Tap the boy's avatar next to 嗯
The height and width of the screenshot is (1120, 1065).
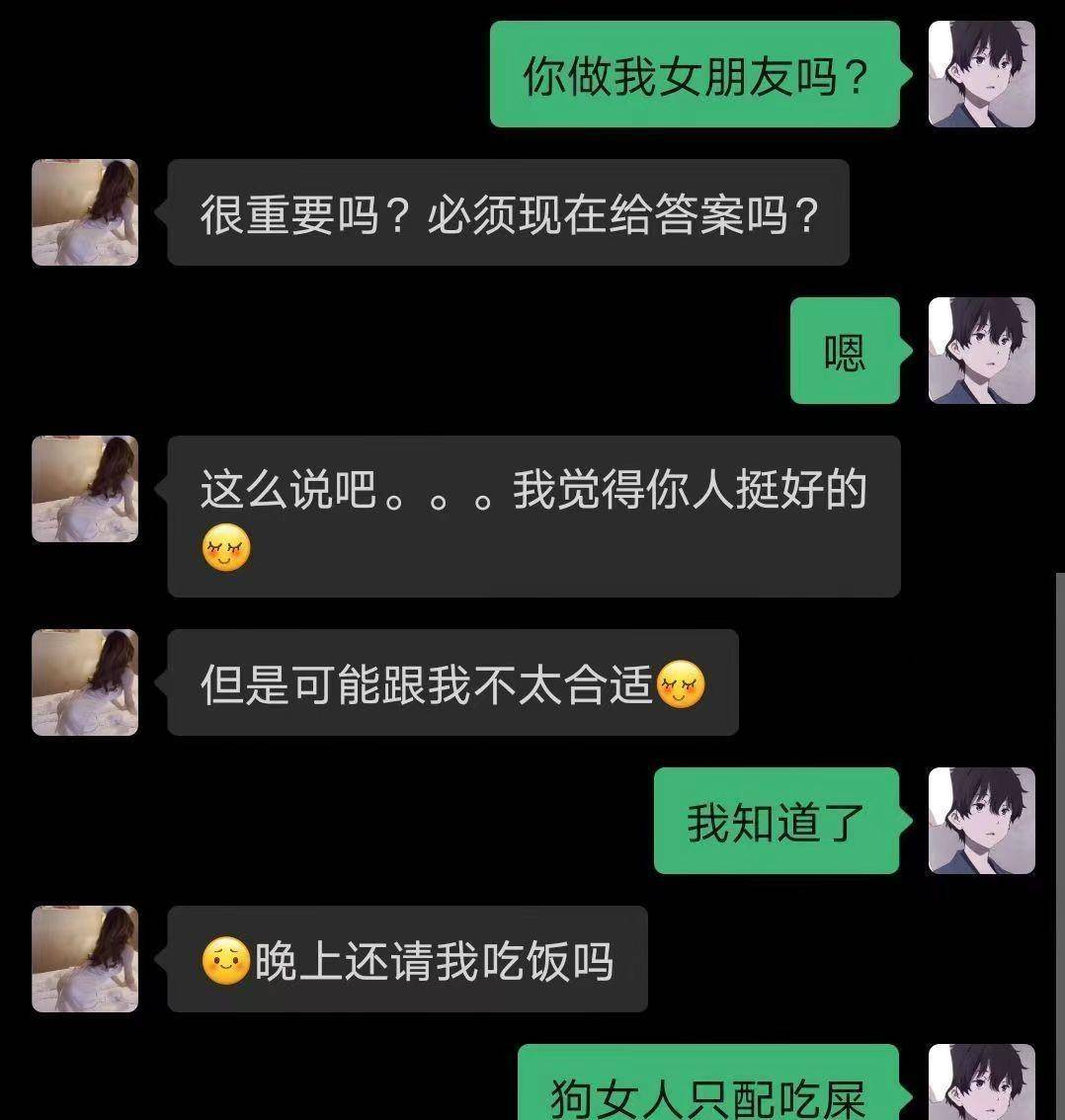click(x=982, y=353)
